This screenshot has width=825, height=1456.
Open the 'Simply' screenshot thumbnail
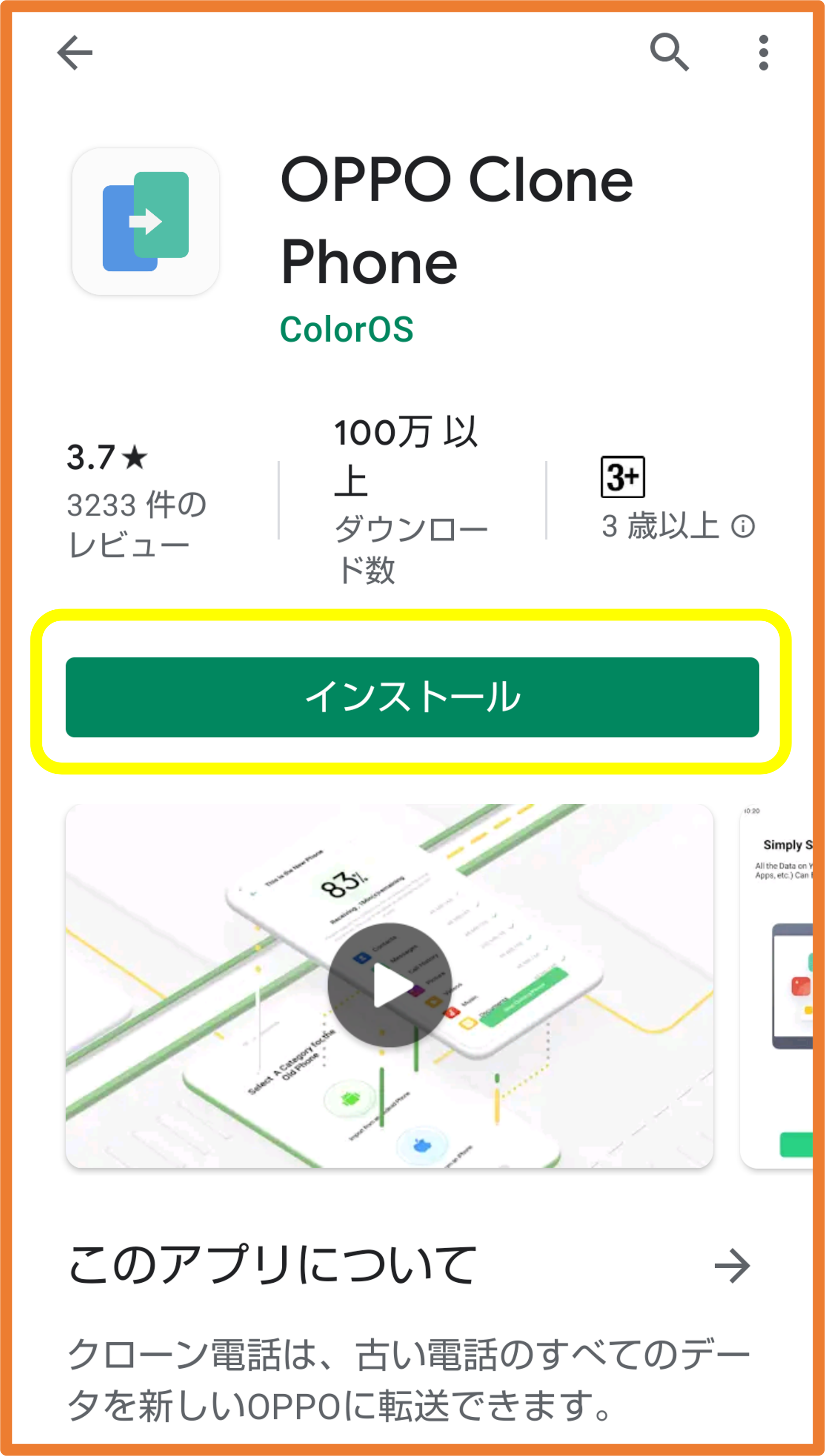[782, 986]
